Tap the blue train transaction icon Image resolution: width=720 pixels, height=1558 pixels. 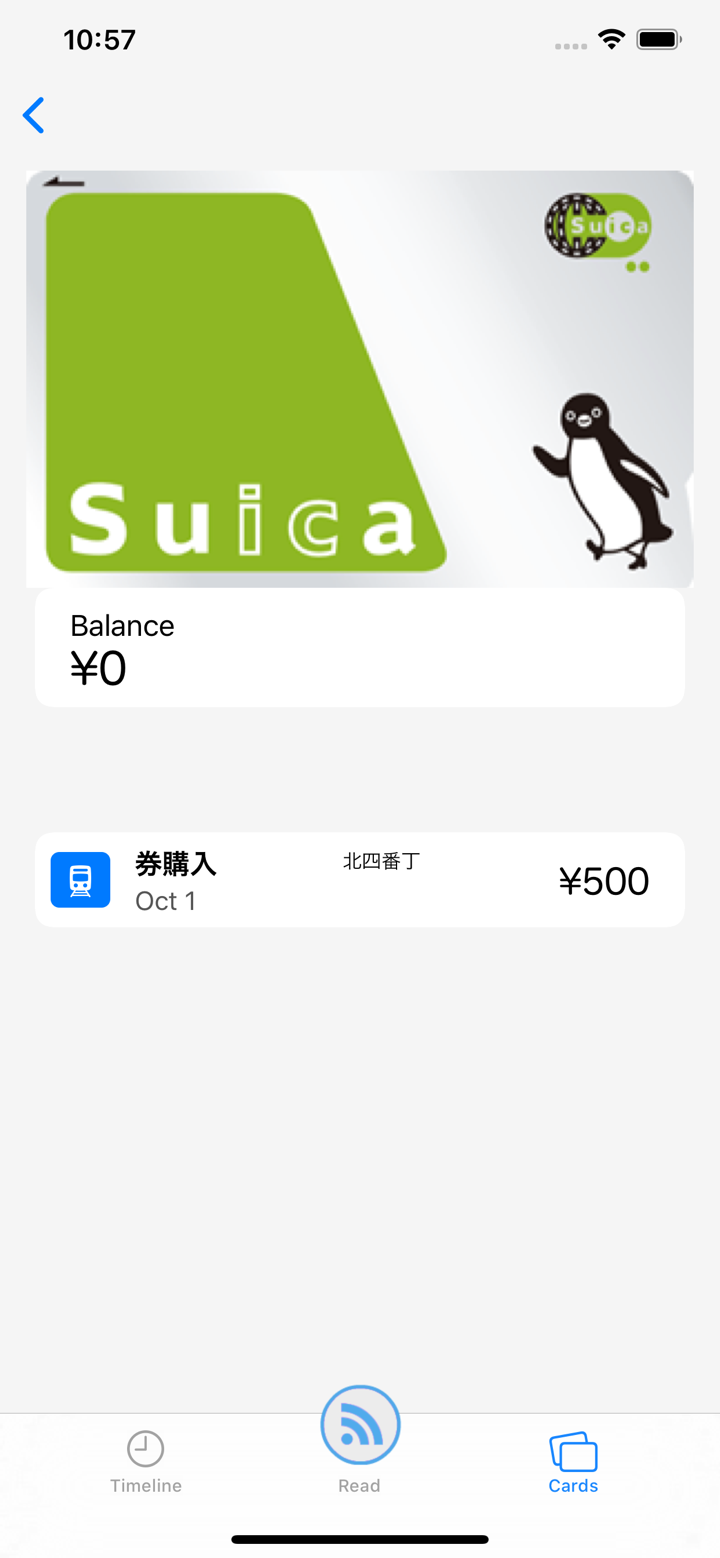[80, 879]
